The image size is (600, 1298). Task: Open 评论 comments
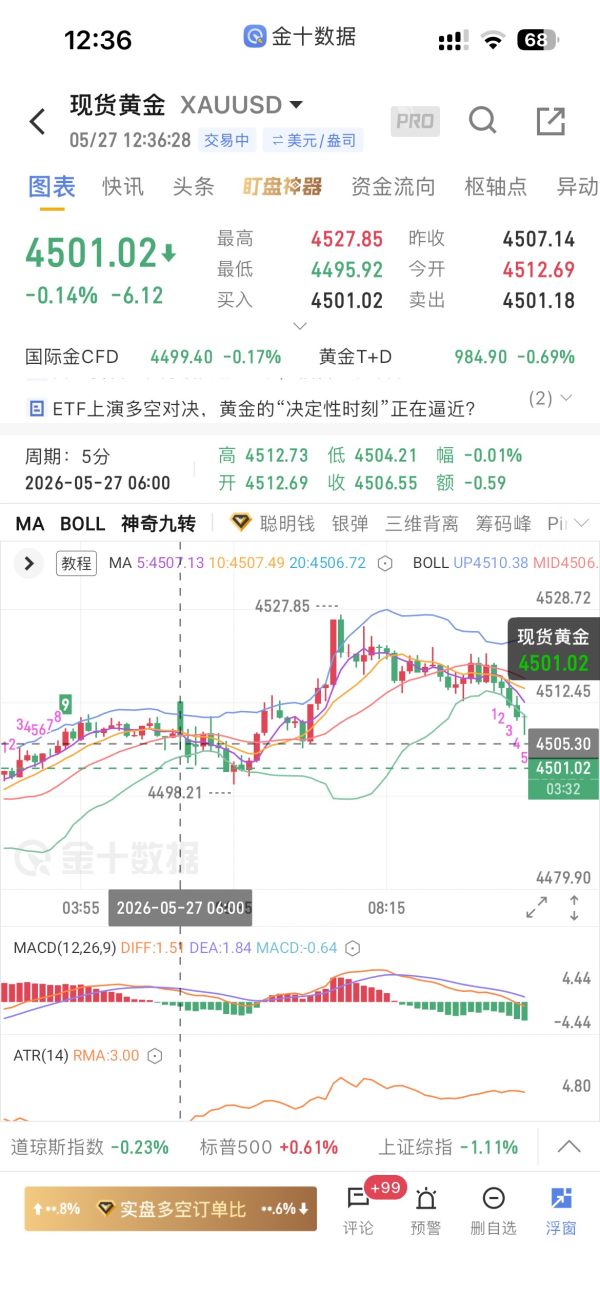pyautogui.click(x=358, y=1208)
